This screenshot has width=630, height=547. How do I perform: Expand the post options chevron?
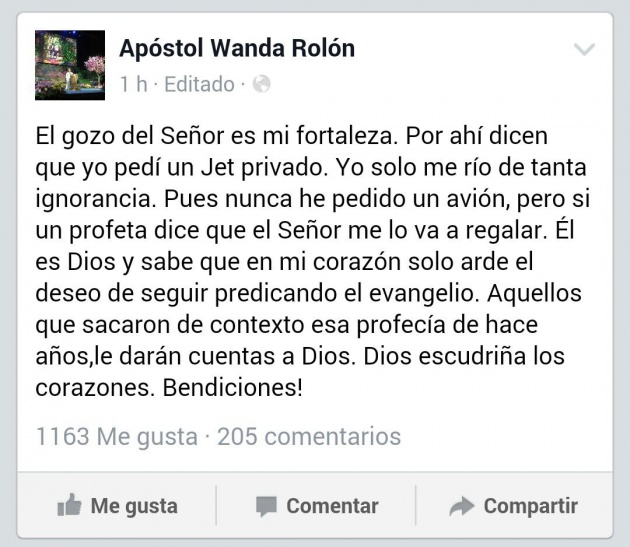[x=584, y=50]
